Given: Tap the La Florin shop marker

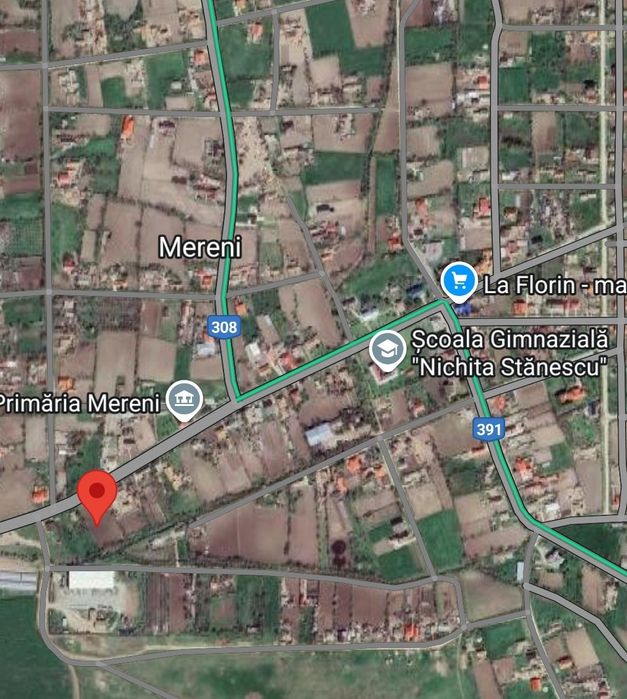Looking at the screenshot, I should (x=459, y=282).
